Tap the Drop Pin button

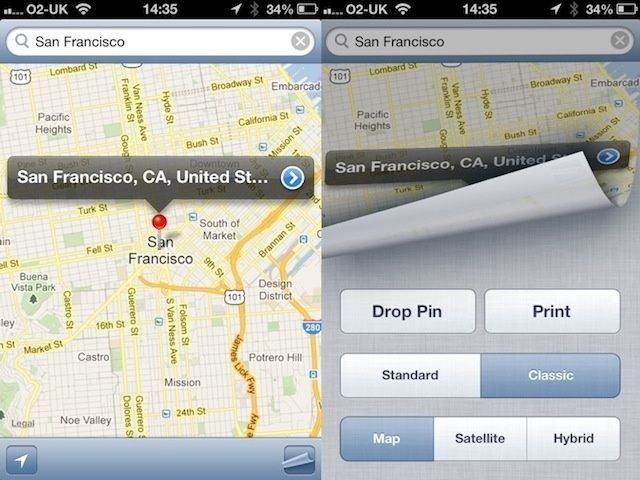tap(407, 312)
